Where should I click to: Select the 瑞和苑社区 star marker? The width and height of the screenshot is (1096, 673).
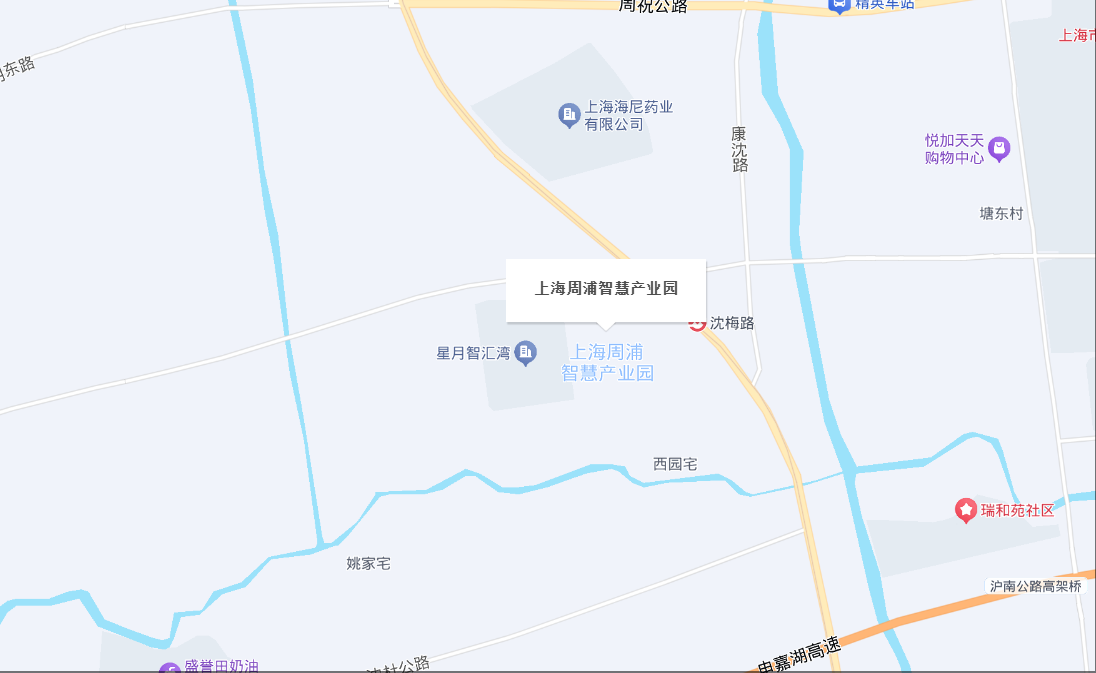point(965,511)
